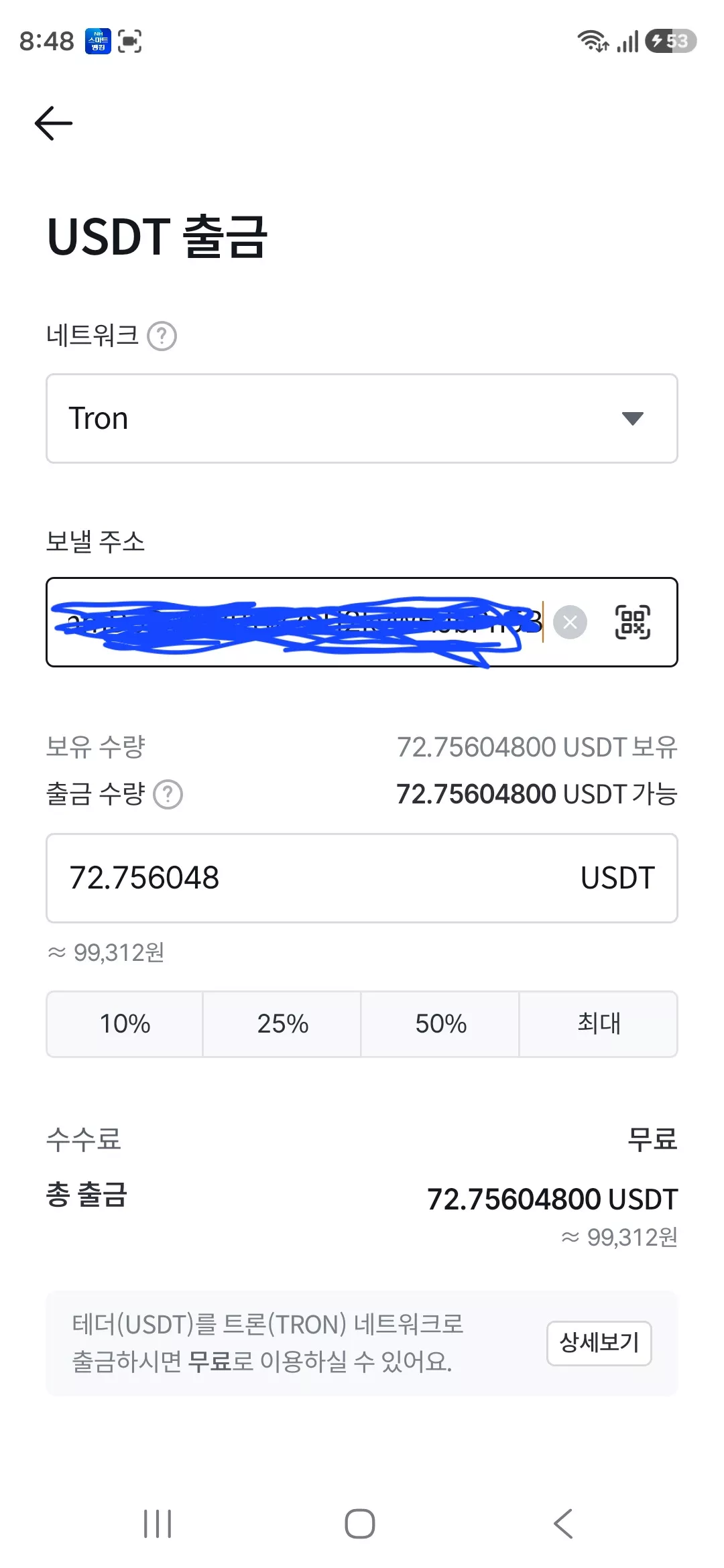Select 25% of the balance
The height and width of the screenshot is (1568, 724).
pyautogui.click(x=282, y=1025)
